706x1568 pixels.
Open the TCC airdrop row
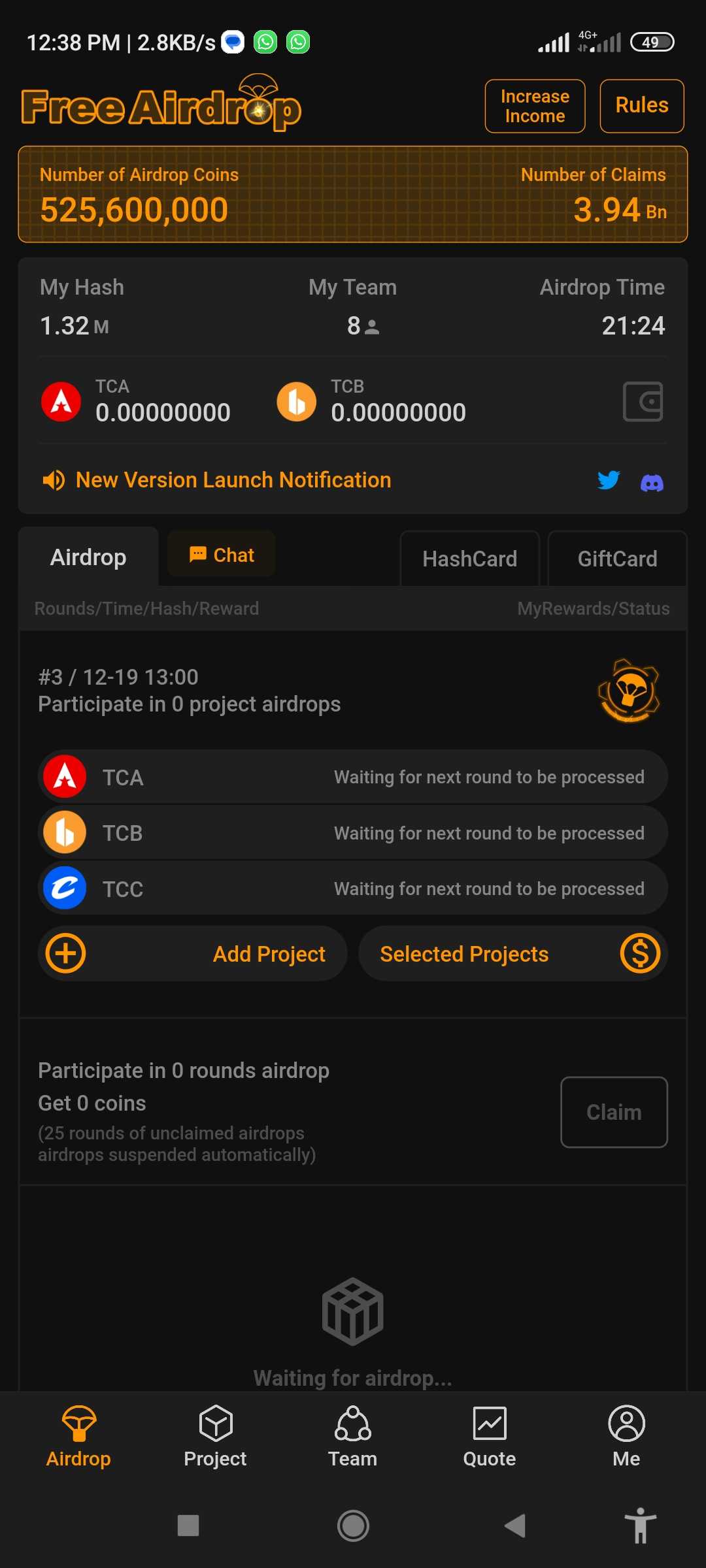click(x=353, y=889)
